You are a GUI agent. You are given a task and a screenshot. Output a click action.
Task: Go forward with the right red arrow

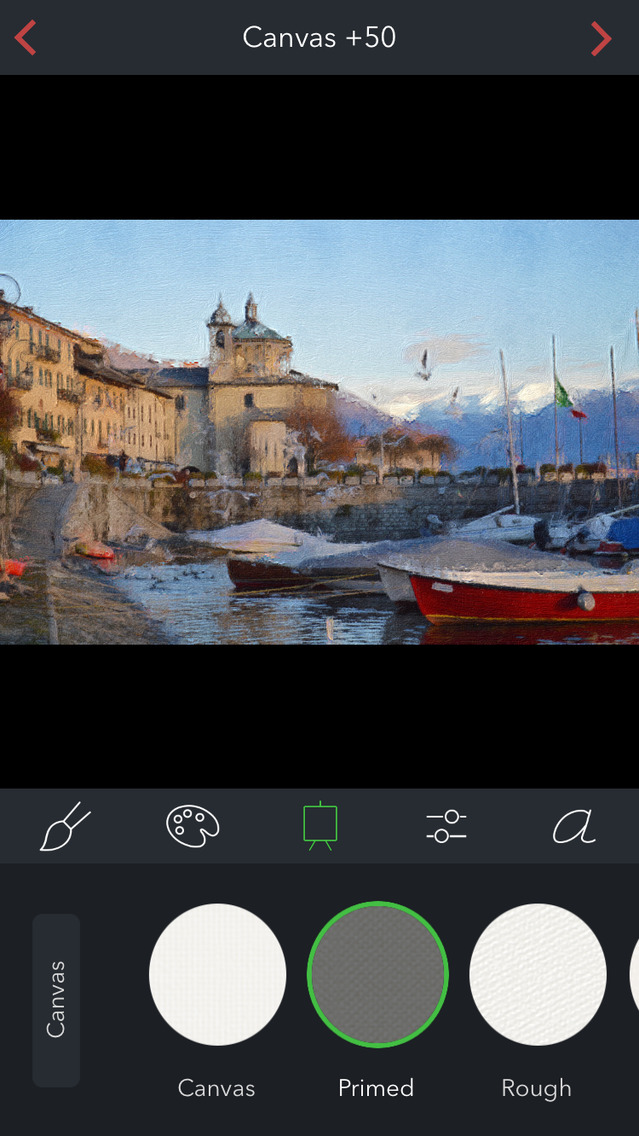point(600,38)
